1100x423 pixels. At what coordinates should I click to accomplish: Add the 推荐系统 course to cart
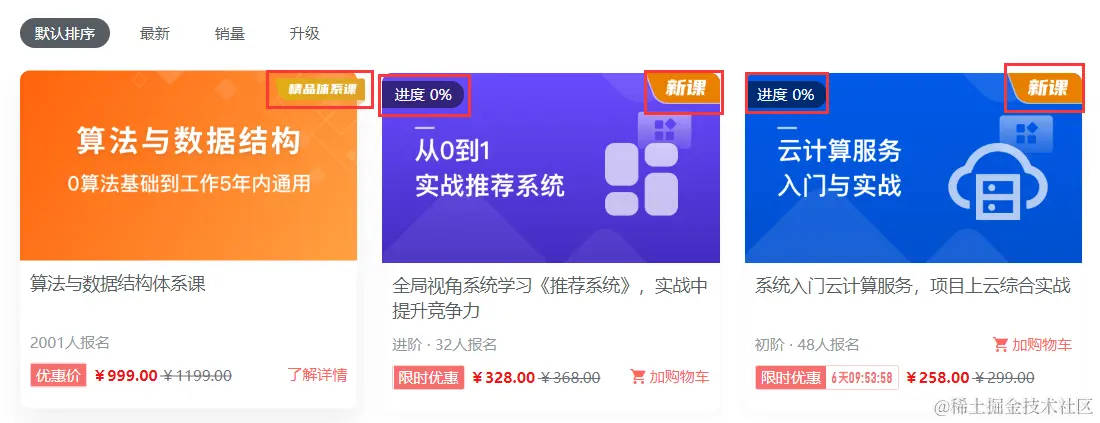pyautogui.click(x=670, y=377)
